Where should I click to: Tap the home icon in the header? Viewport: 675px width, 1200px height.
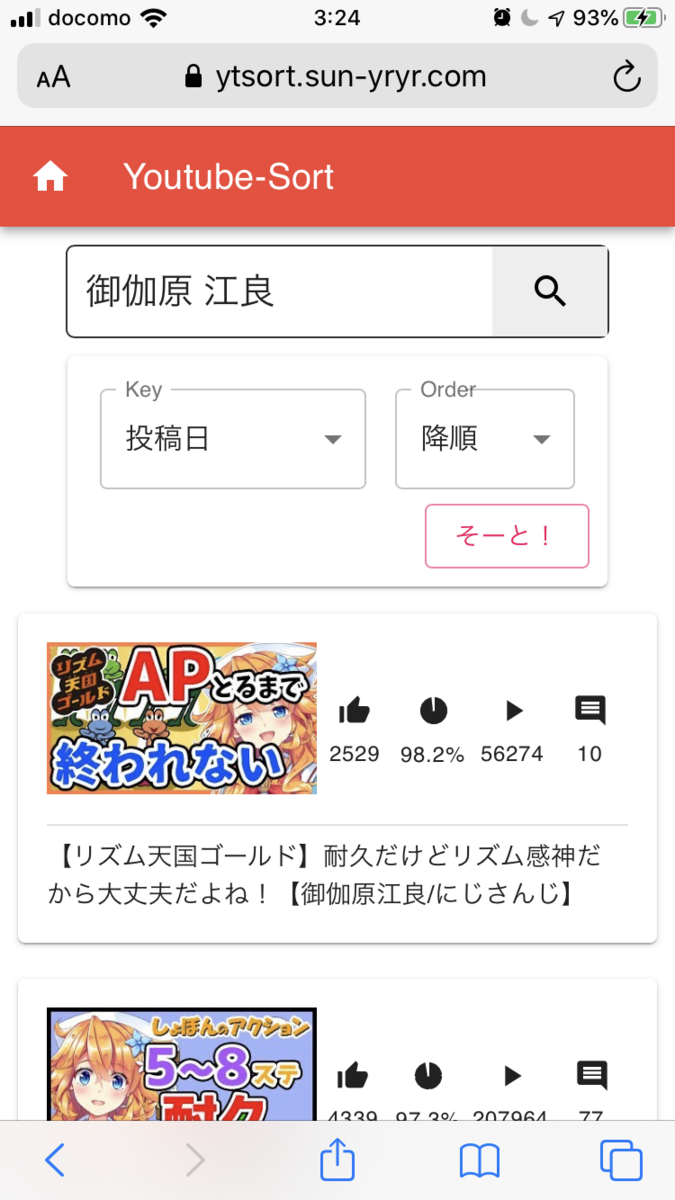click(50, 177)
